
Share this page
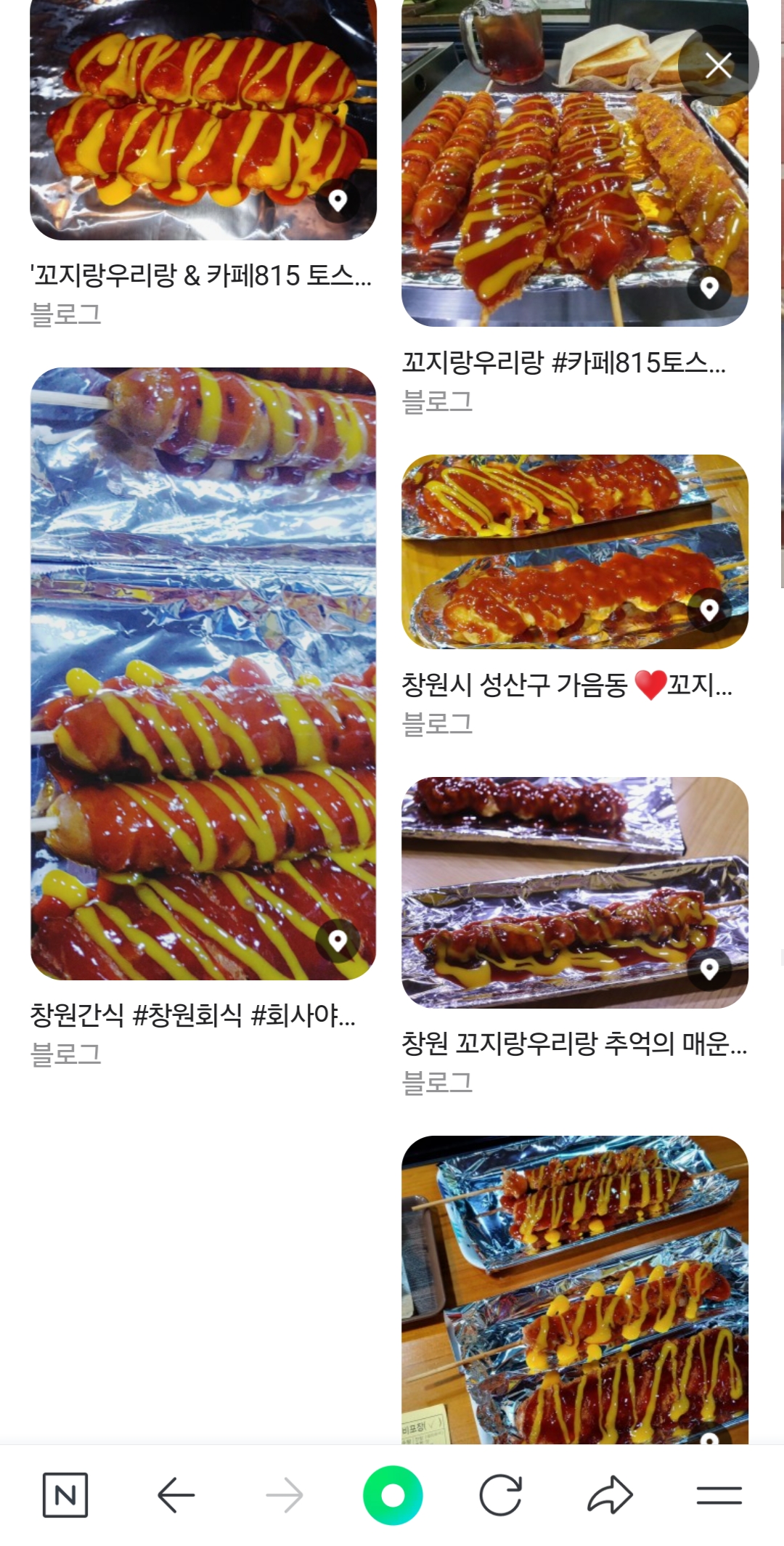pos(610,1495)
